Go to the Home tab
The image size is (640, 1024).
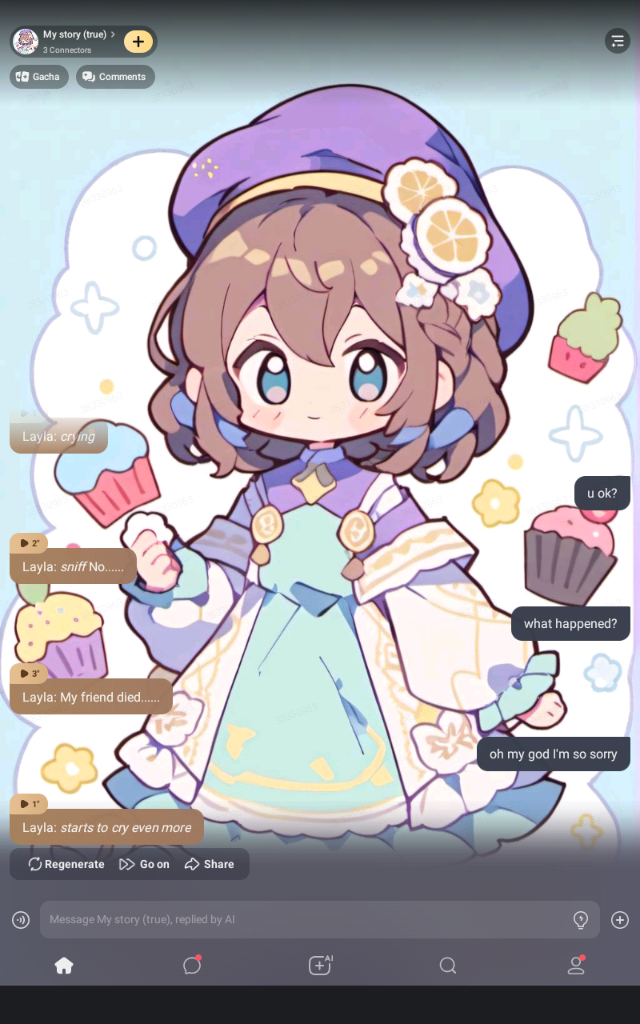(64, 965)
